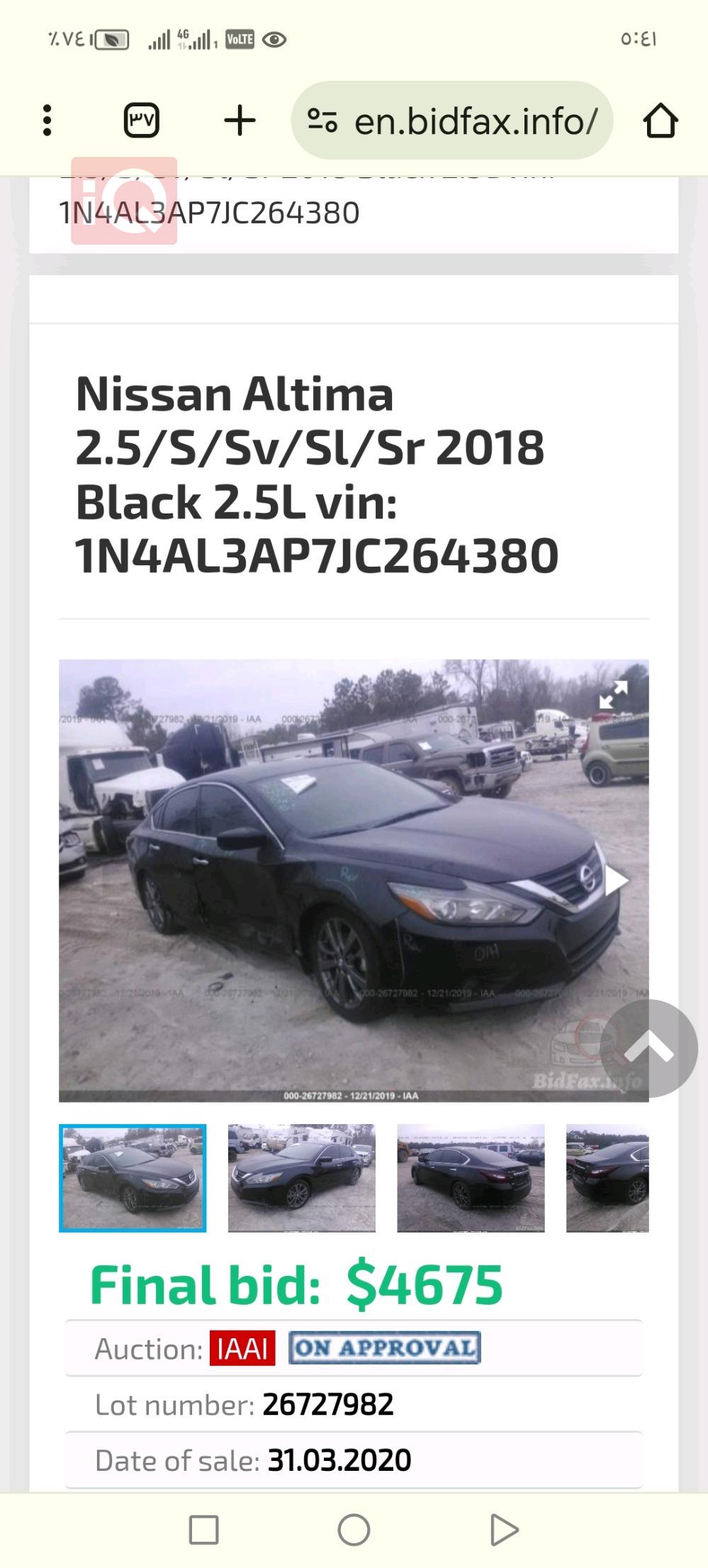Select the second car thumbnail
This screenshot has height=1568, width=708.
(301, 1178)
